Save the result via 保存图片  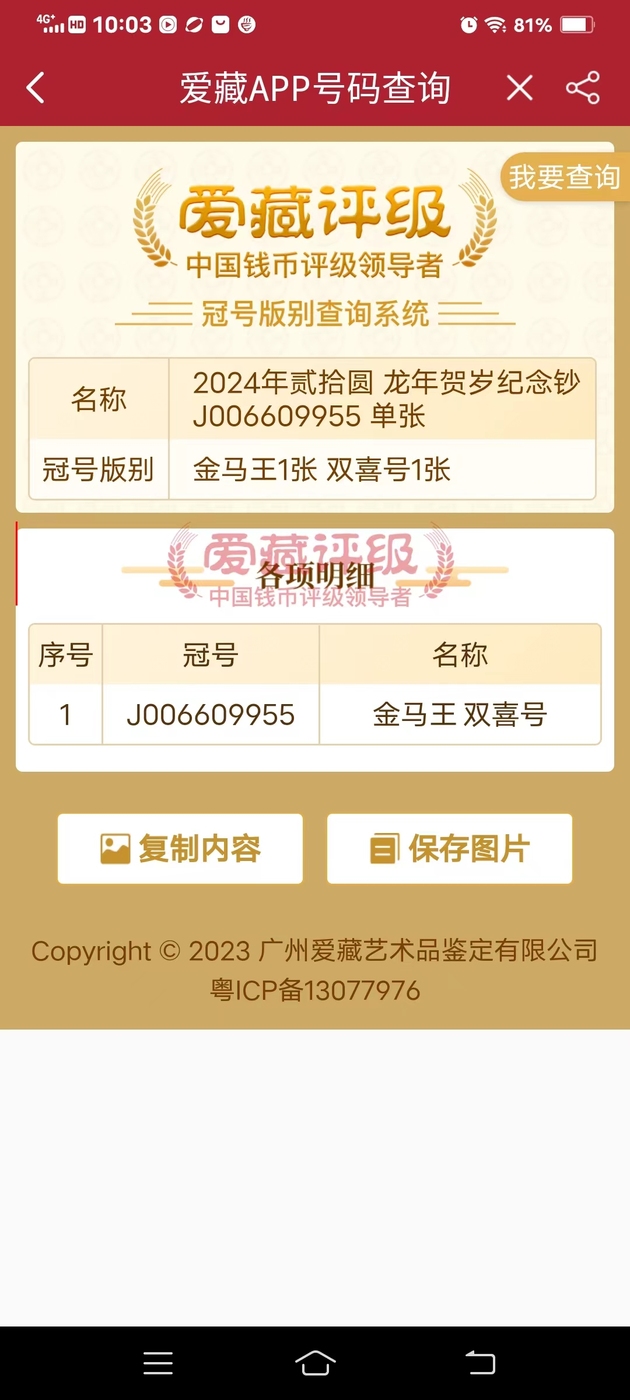449,849
